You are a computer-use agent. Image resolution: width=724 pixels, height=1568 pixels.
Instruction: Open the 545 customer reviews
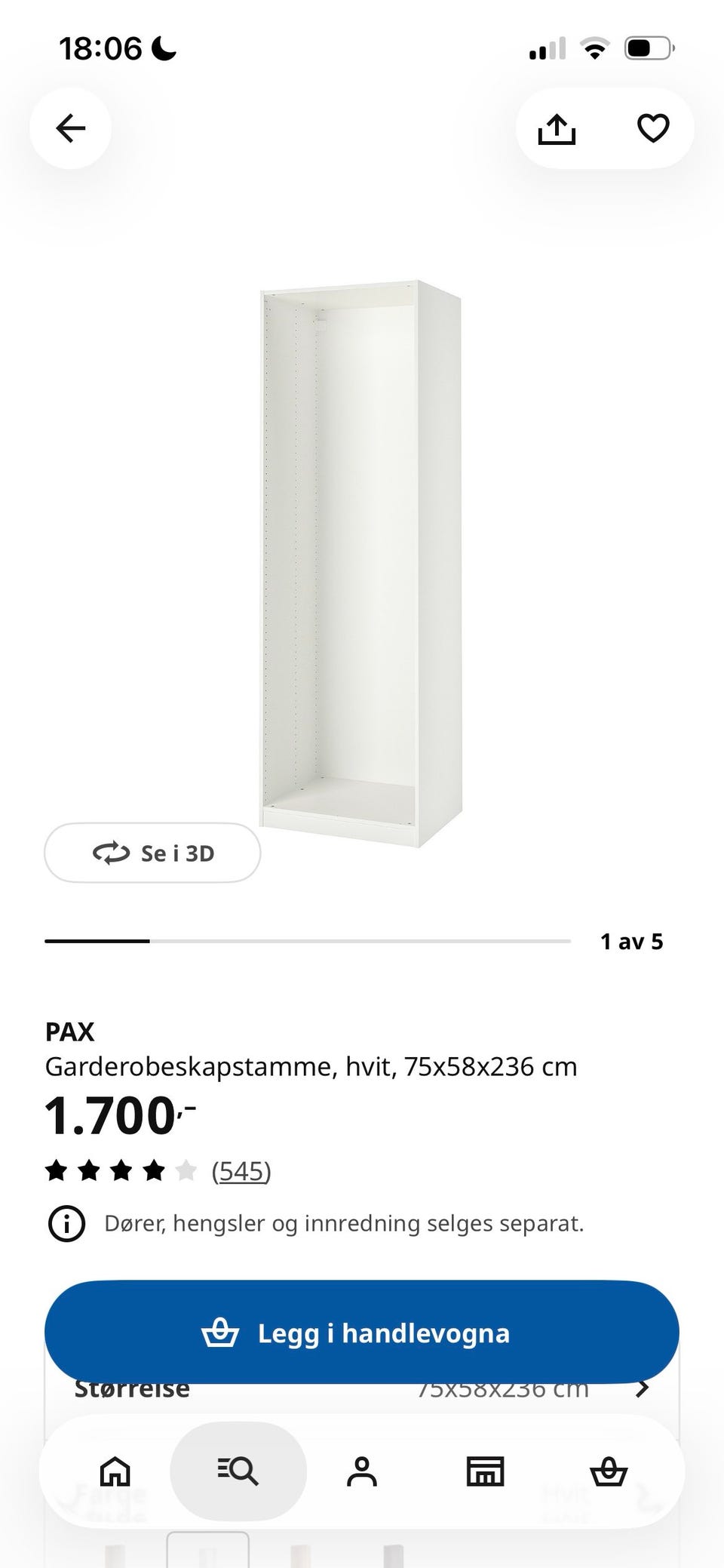click(x=241, y=1170)
